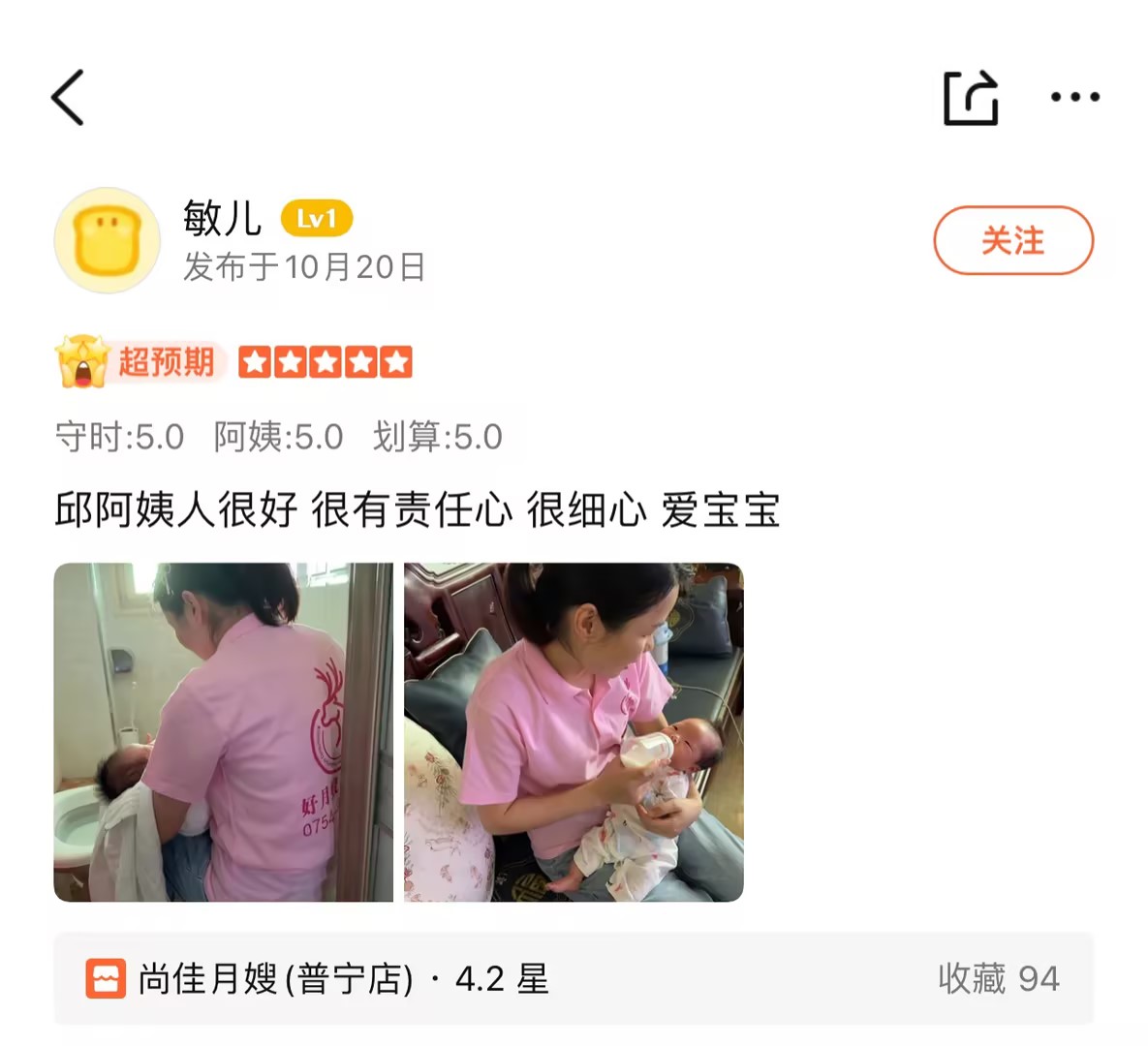Open the three-dot overflow menu
The height and width of the screenshot is (1046, 1148).
click(x=1075, y=97)
